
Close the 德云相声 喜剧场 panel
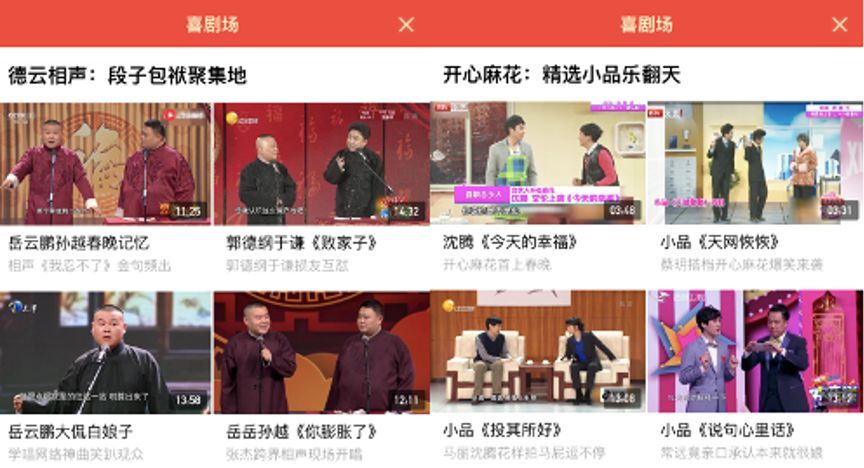(x=406, y=24)
